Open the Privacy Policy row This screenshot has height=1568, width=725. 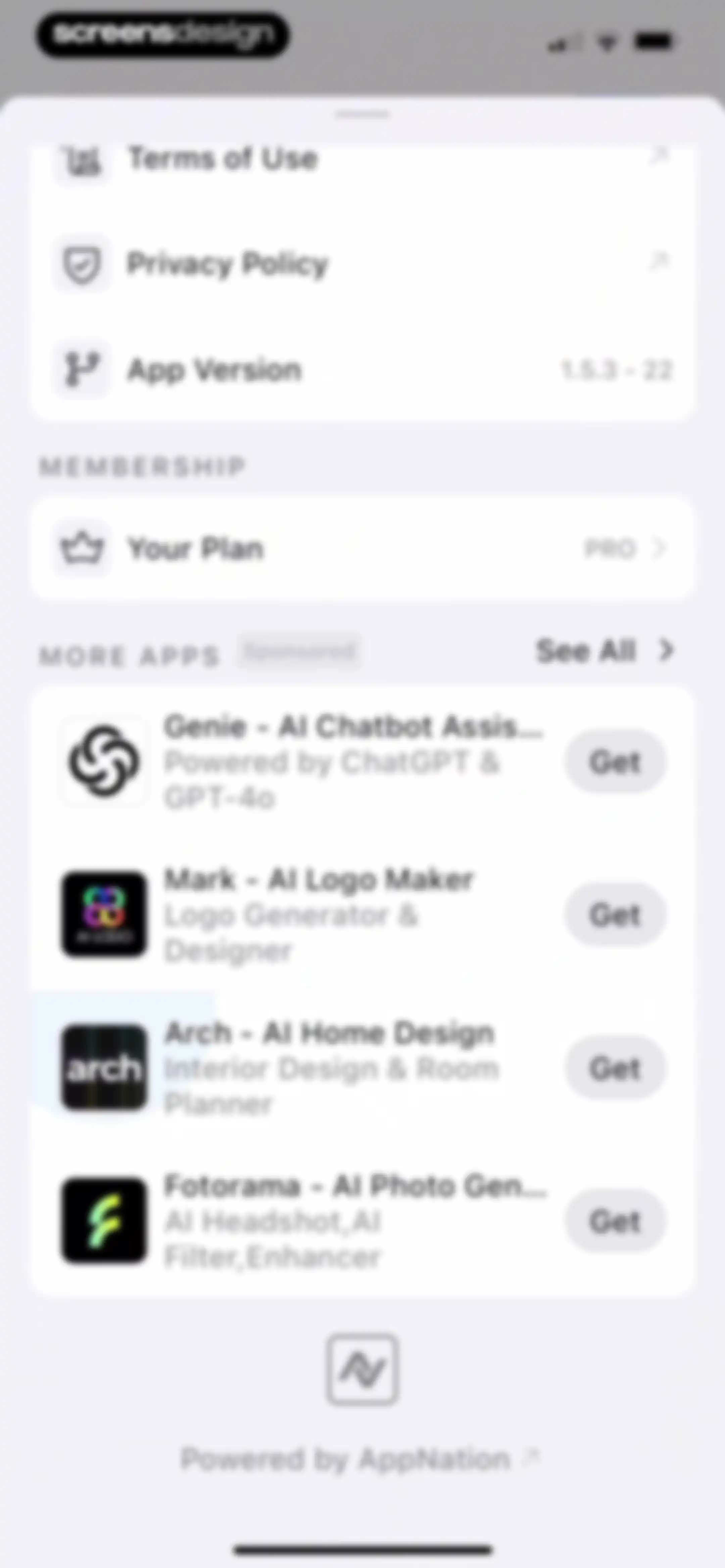tap(362, 263)
